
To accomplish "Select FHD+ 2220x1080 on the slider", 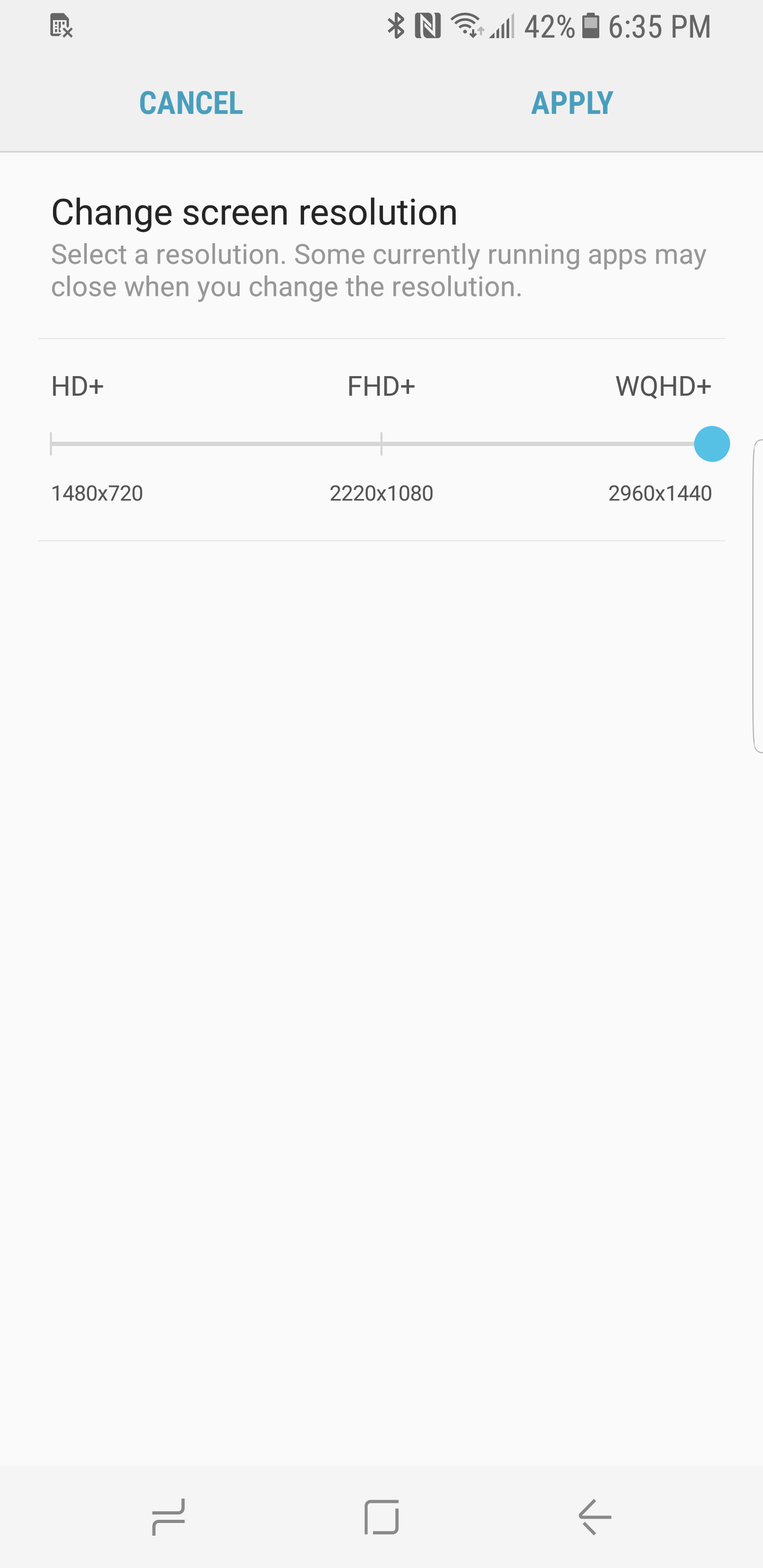I will point(381,444).
